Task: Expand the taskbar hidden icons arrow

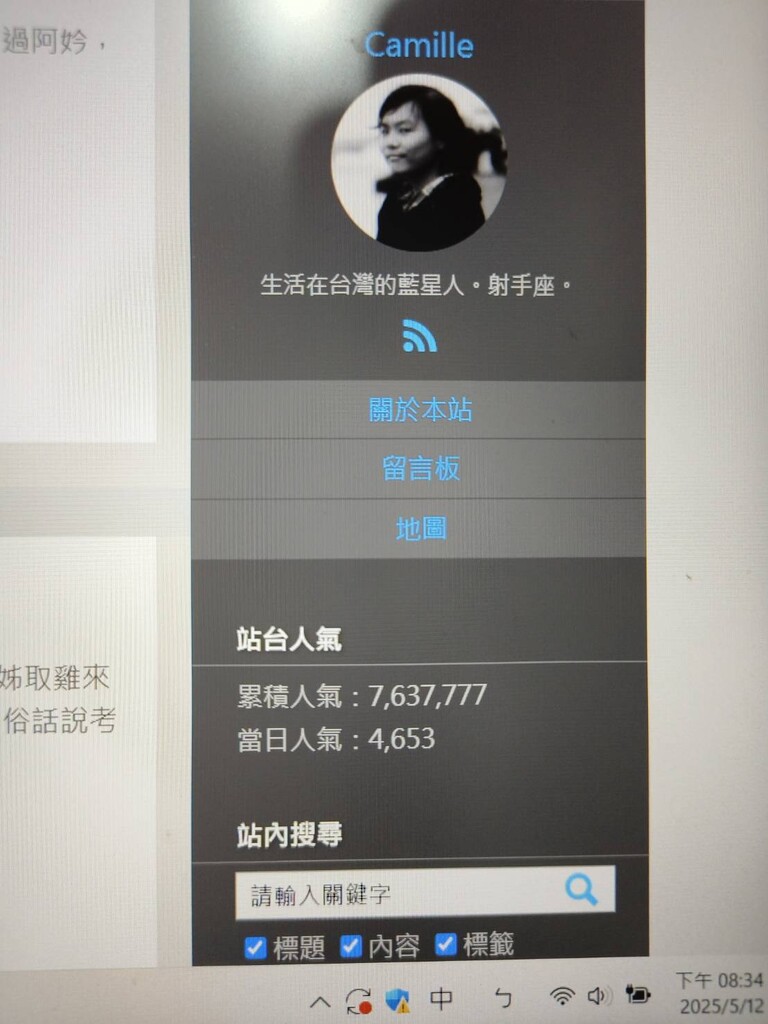Action: coord(320,1000)
